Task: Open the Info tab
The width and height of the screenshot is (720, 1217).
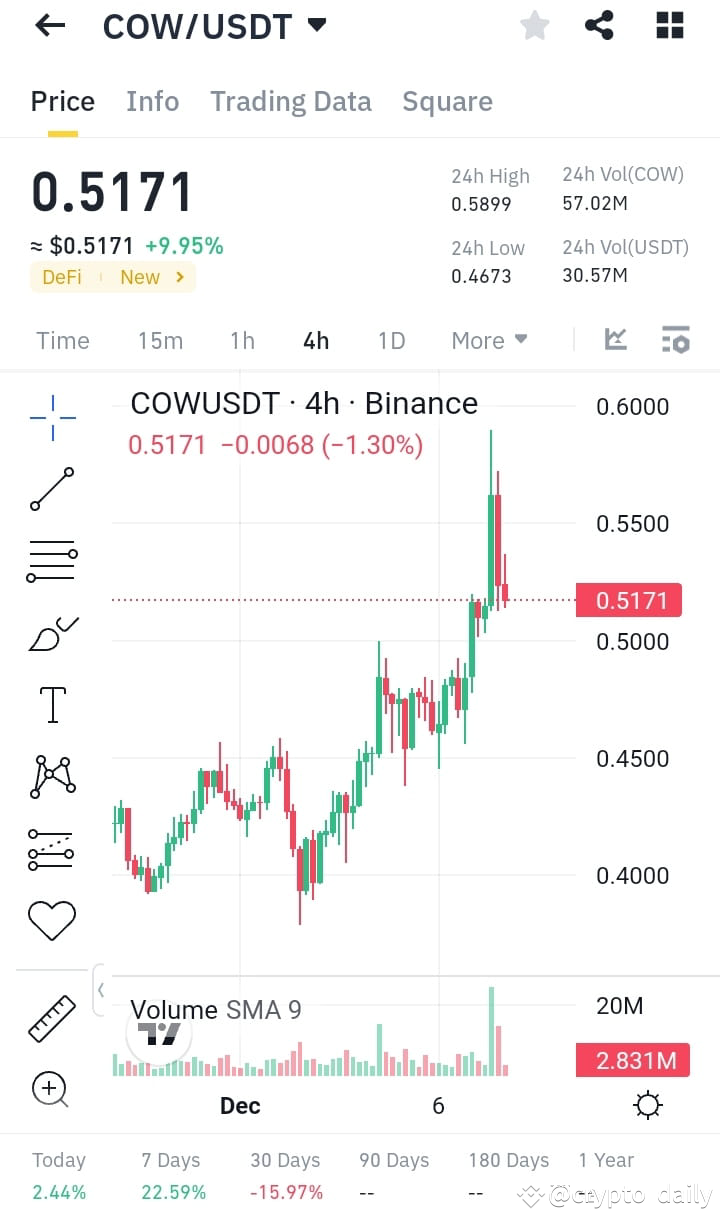Action: 152,101
